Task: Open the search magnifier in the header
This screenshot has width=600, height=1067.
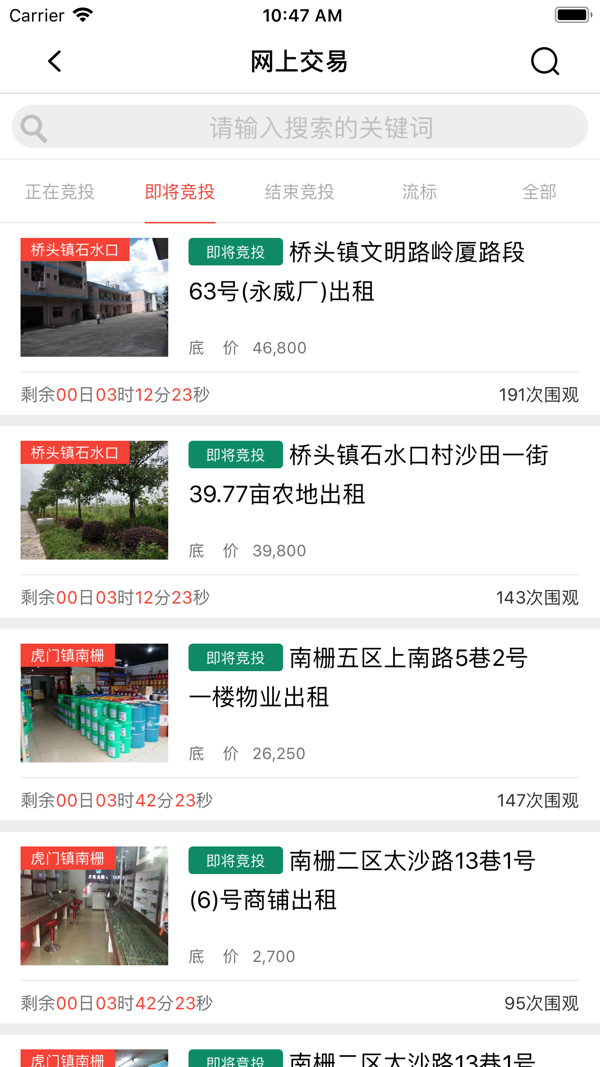Action: pyautogui.click(x=545, y=61)
